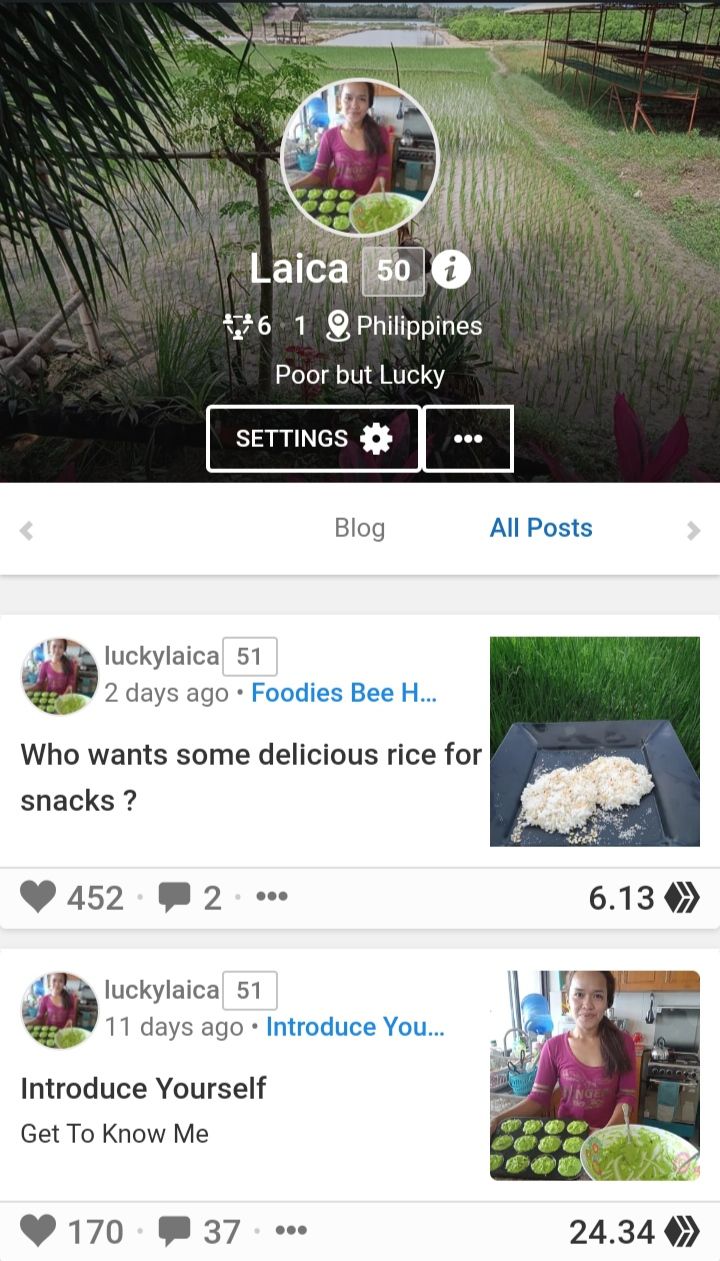Open comments on Introduce Yourself post
Image resolution: width=720 pixels, height=1261 pixels.
(x=175, y=1231)
